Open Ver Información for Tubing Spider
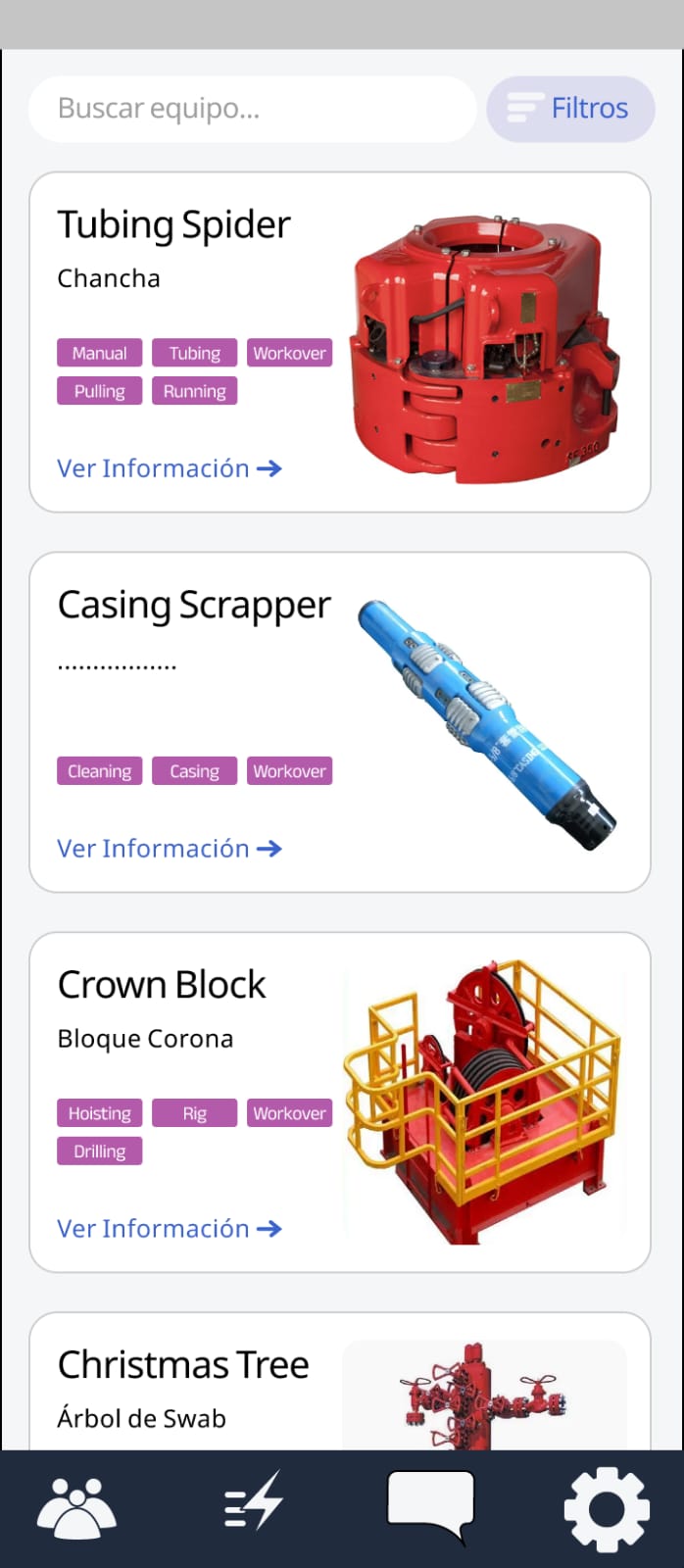 pyautogui.click(x=170, y=468)
